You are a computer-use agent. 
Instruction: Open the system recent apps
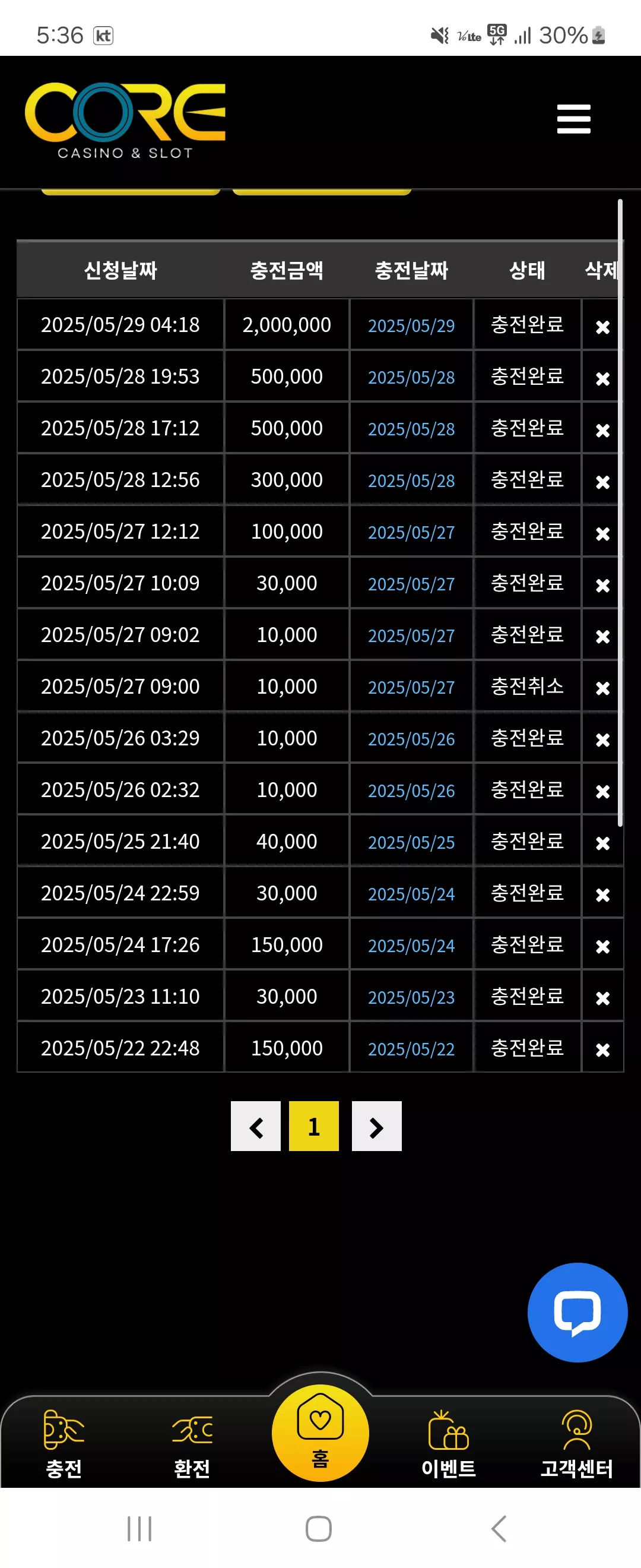[x=139, y=1528]
